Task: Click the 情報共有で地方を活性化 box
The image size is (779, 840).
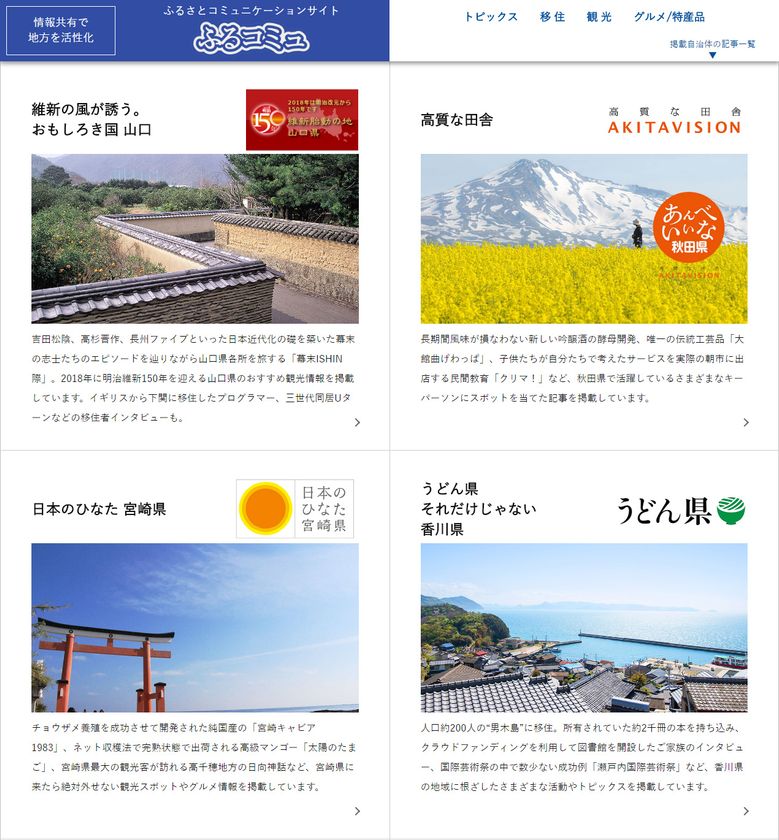Action: click(x=62, y=28)
